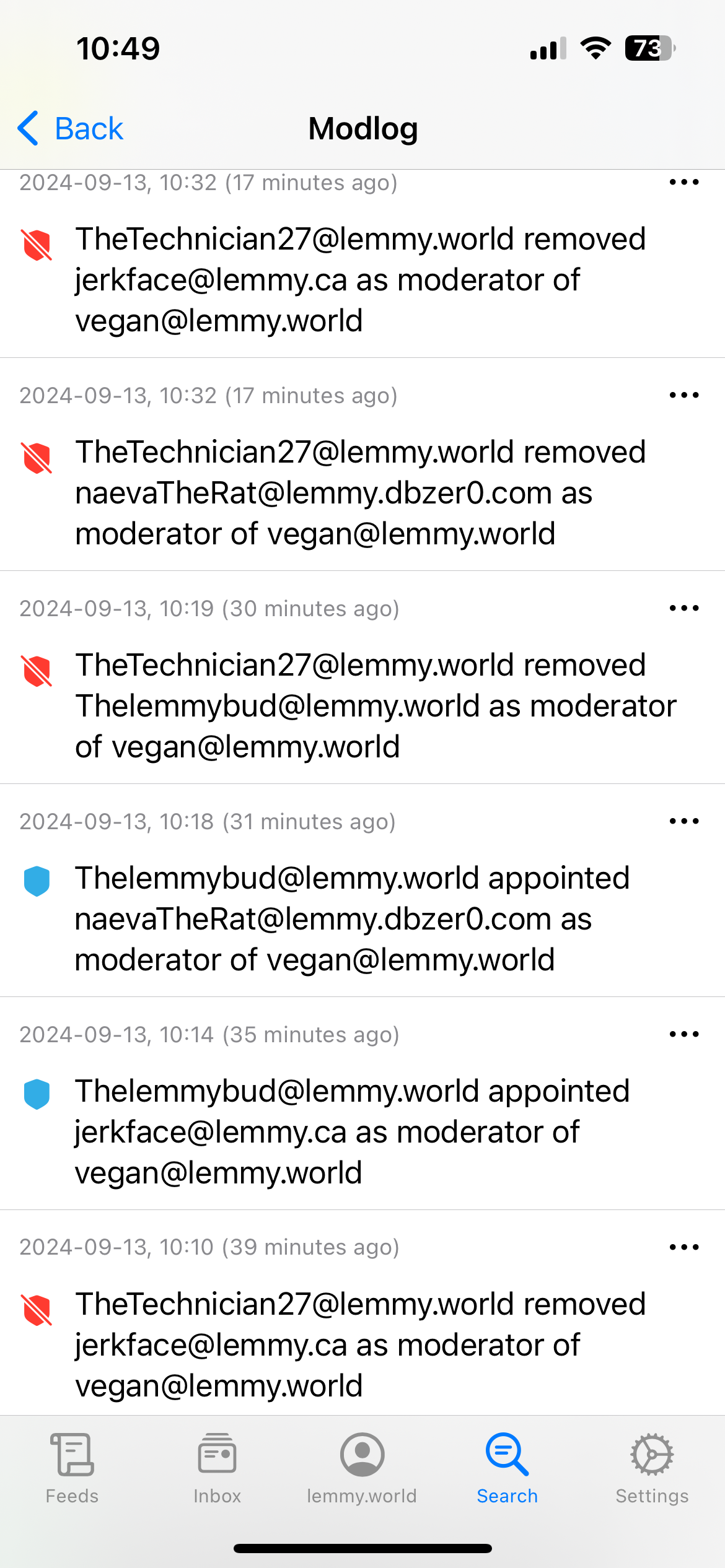Open options for the 10:19 modlog entry
This screenshot has height=1568, width=725.
click(x=684, y=608)
